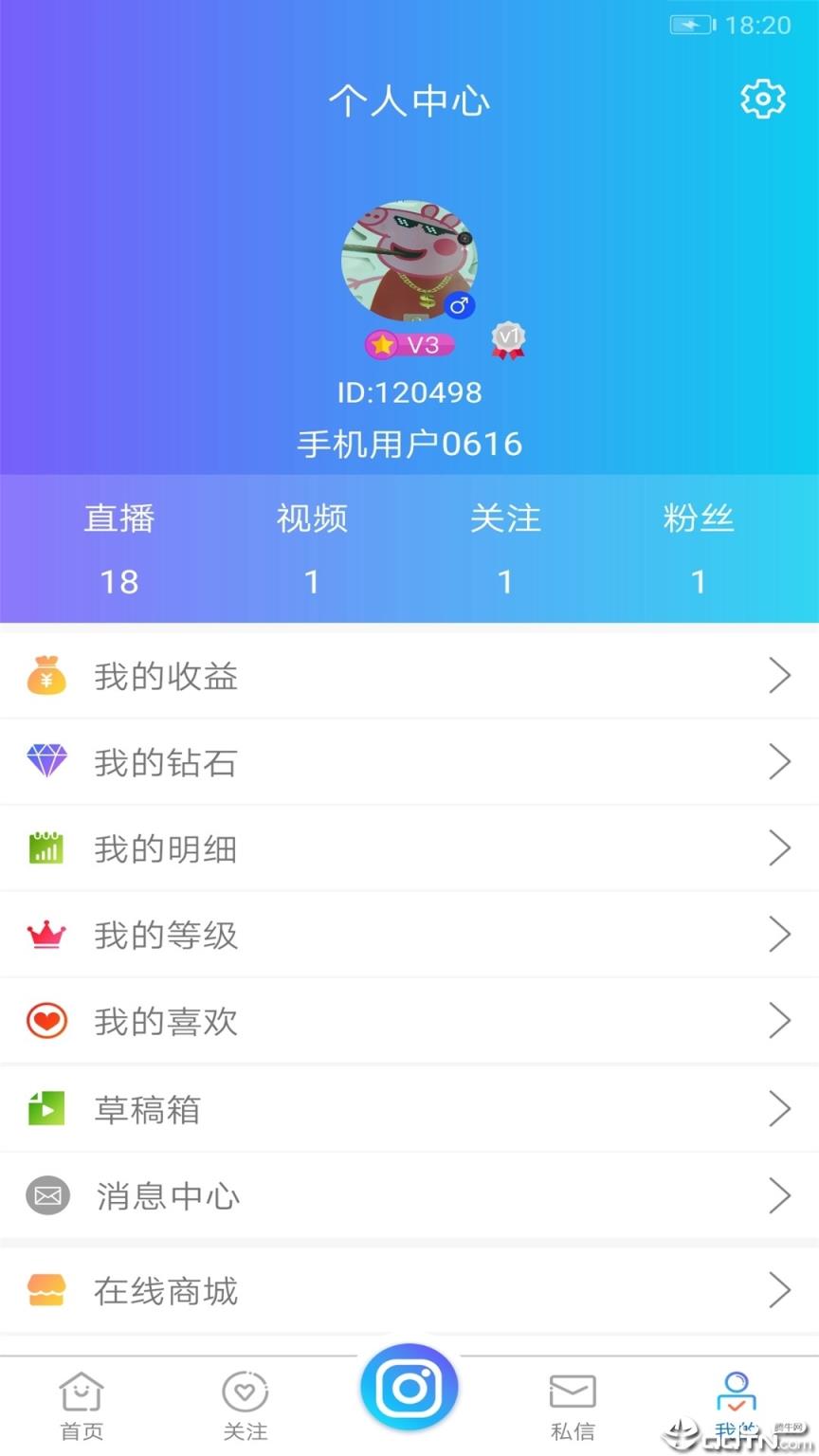
Task: Click the 我的等级 crown icon
Action: [47, 934]
